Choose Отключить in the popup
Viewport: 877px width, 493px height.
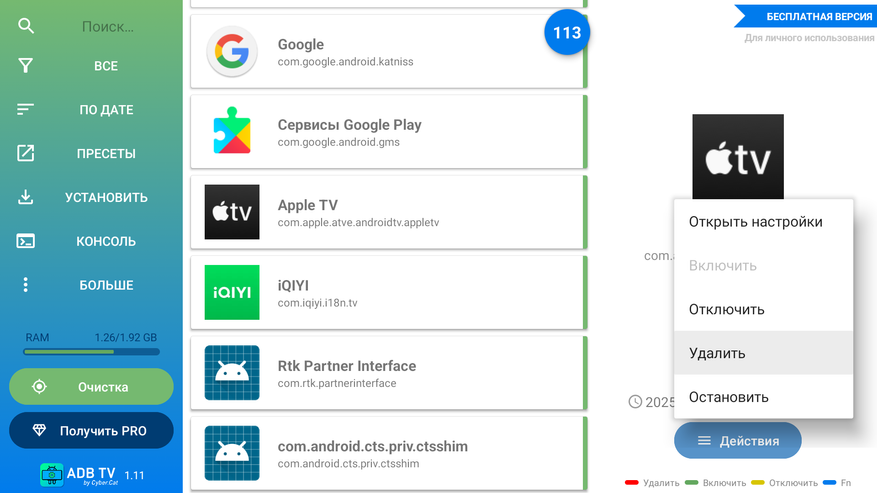tap(763, 310)
